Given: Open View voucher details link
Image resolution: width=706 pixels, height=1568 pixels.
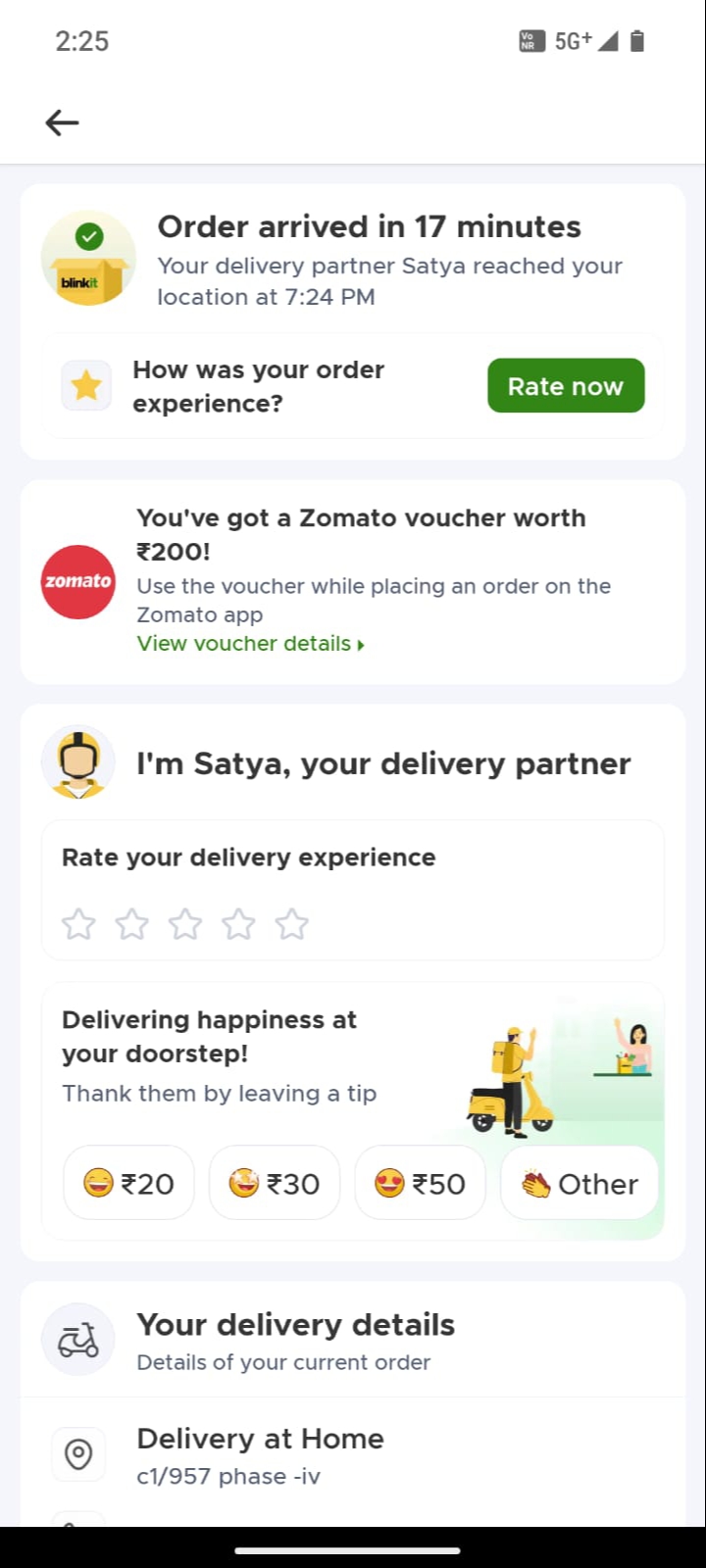Looking at the screenshot, I should (250, 644).
